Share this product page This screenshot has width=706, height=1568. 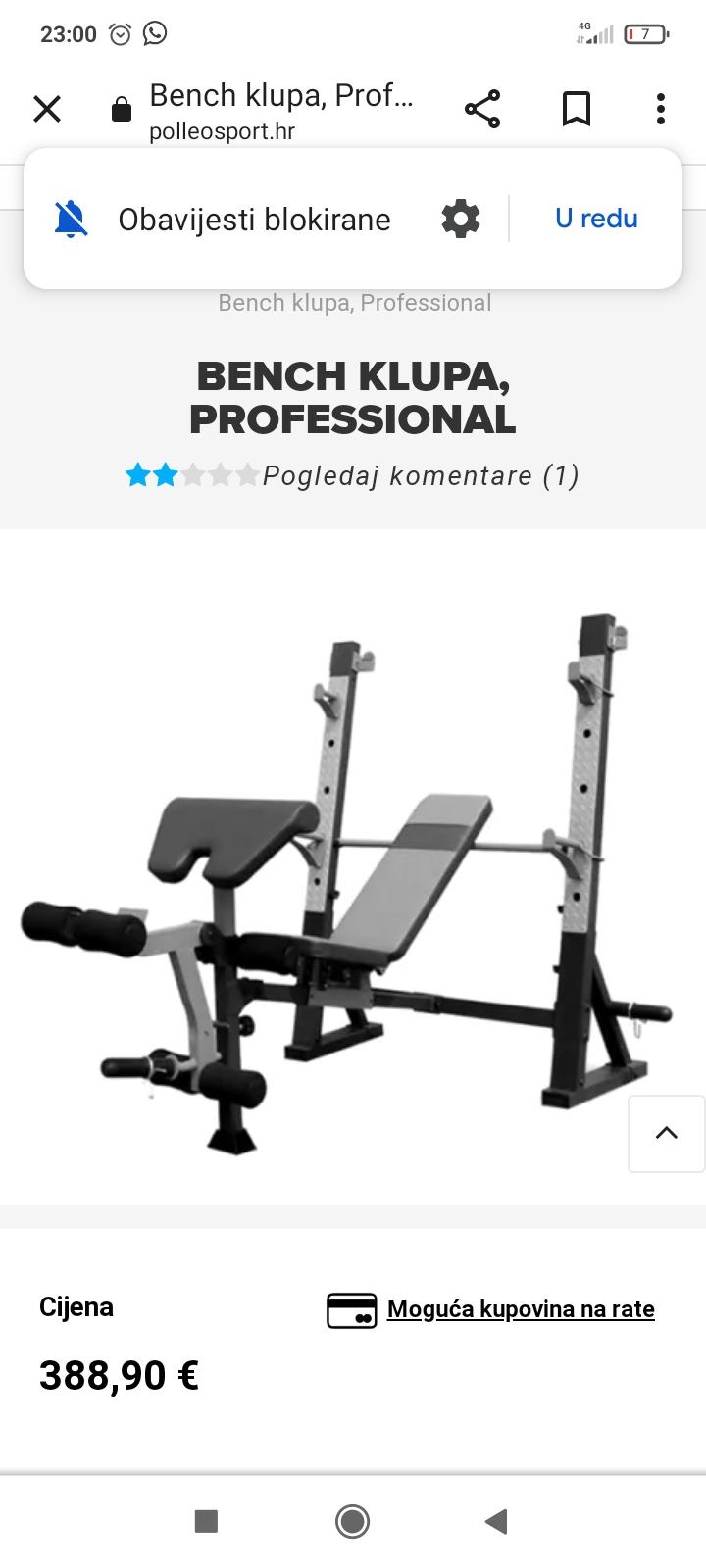pyautogui.click(x=482, y=109)
